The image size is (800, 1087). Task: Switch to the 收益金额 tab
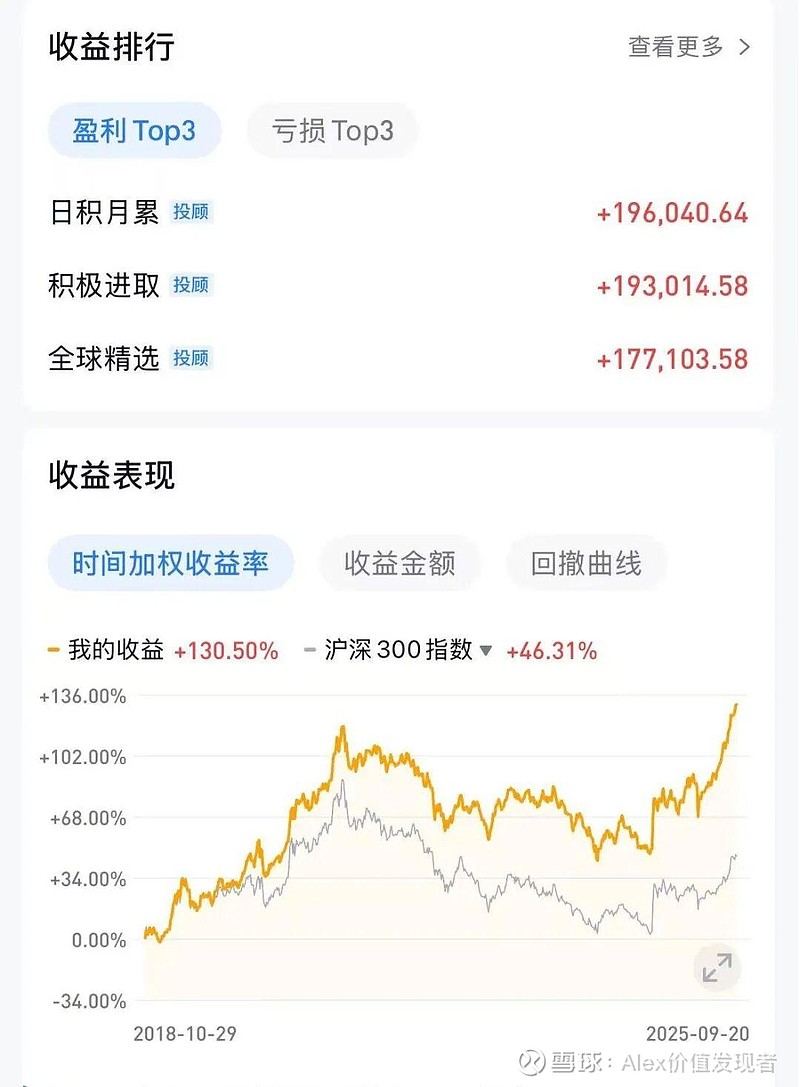(399, 563)
